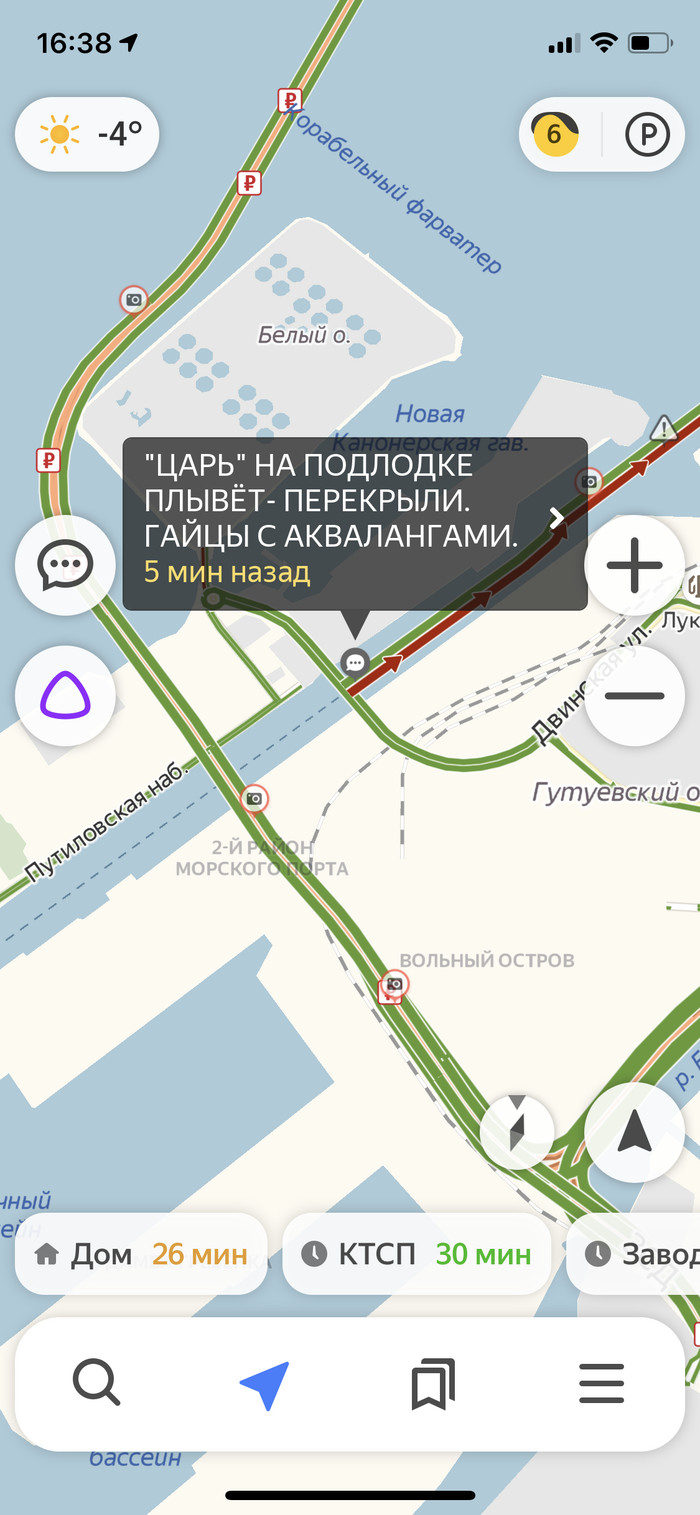Open saved bookmarks

(433, 1385)
